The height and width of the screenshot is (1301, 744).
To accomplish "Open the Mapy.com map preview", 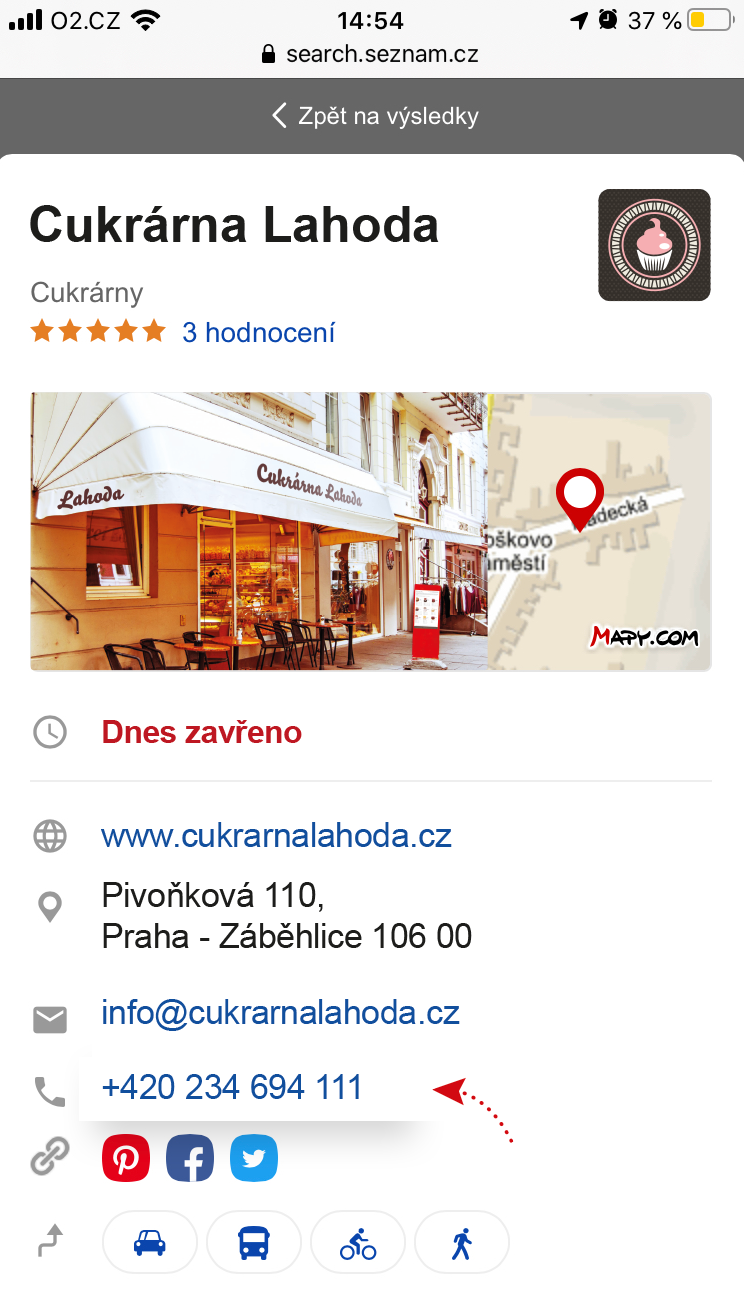I will point(599,531).
